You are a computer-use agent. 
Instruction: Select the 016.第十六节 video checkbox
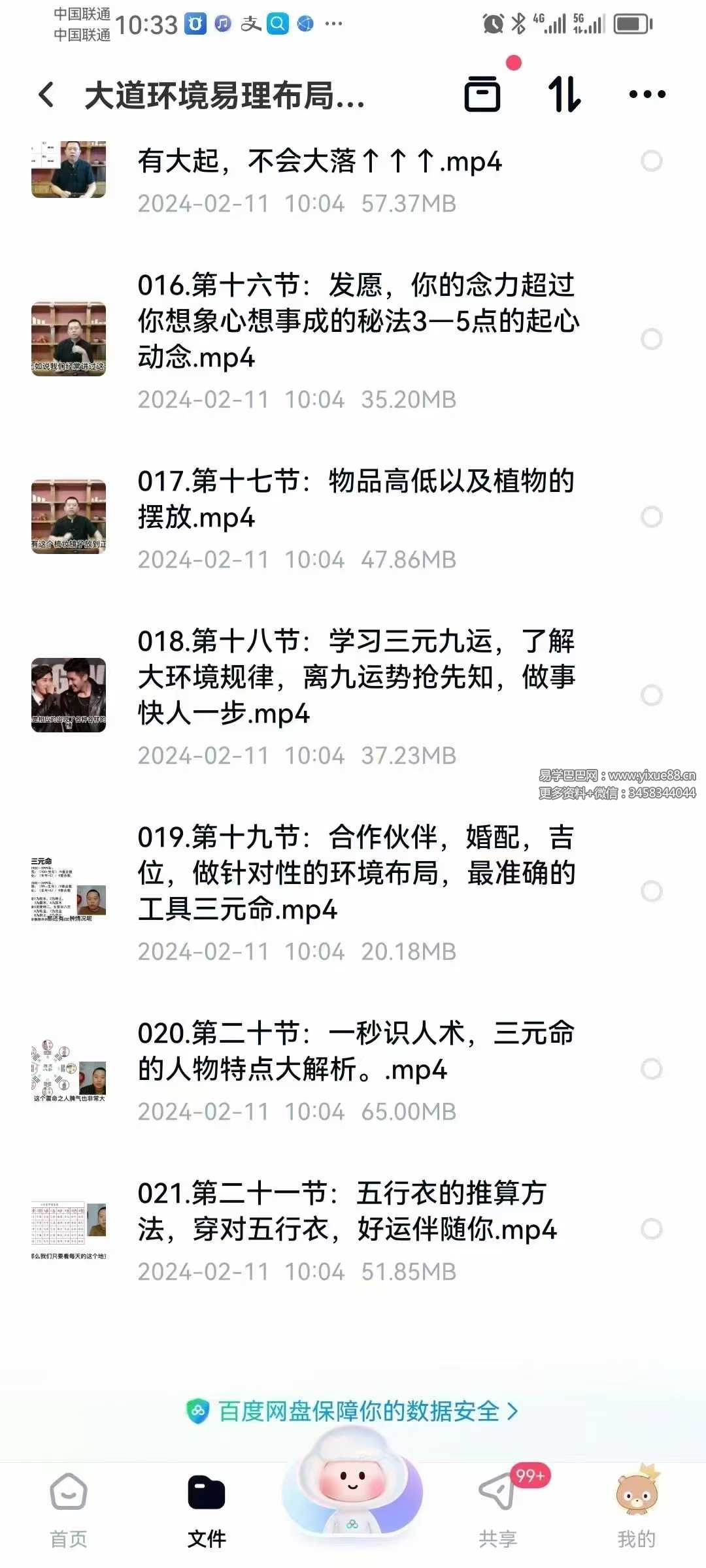pyautogui.click(x=651, y=339)
